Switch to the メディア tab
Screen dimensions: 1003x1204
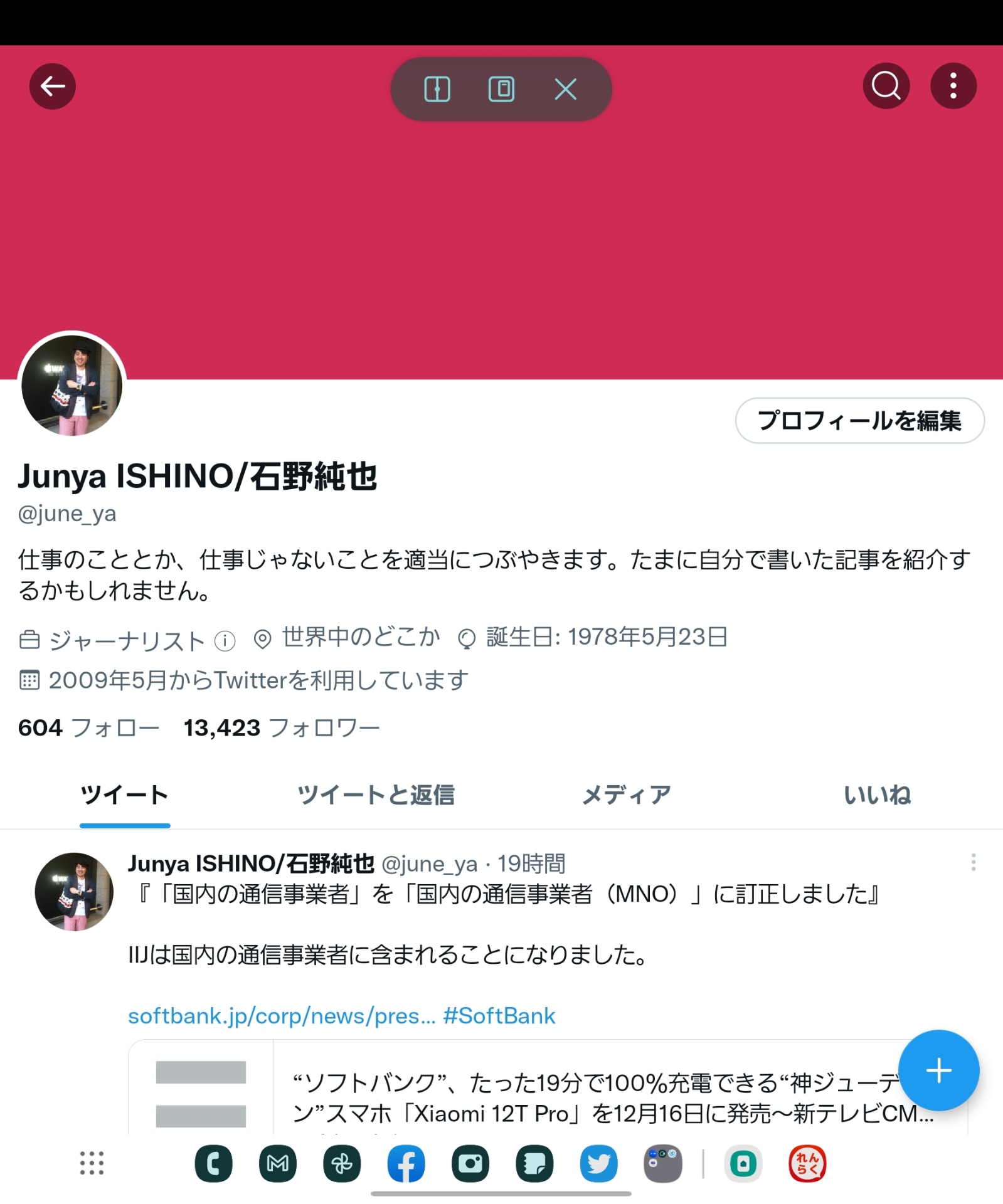625,795
